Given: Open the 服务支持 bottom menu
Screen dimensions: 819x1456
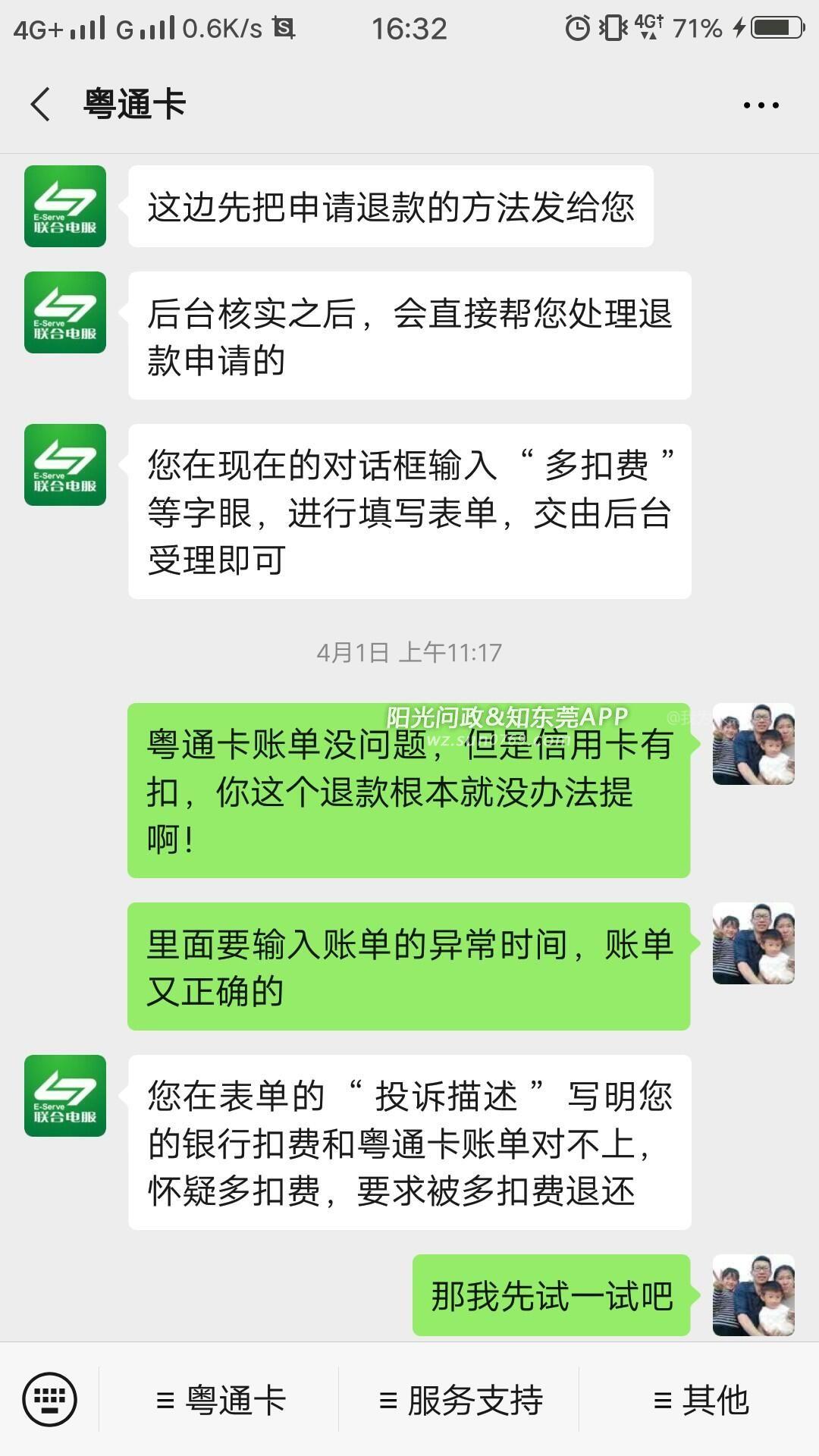Looking at the screenshot, I should [460, 1400].
